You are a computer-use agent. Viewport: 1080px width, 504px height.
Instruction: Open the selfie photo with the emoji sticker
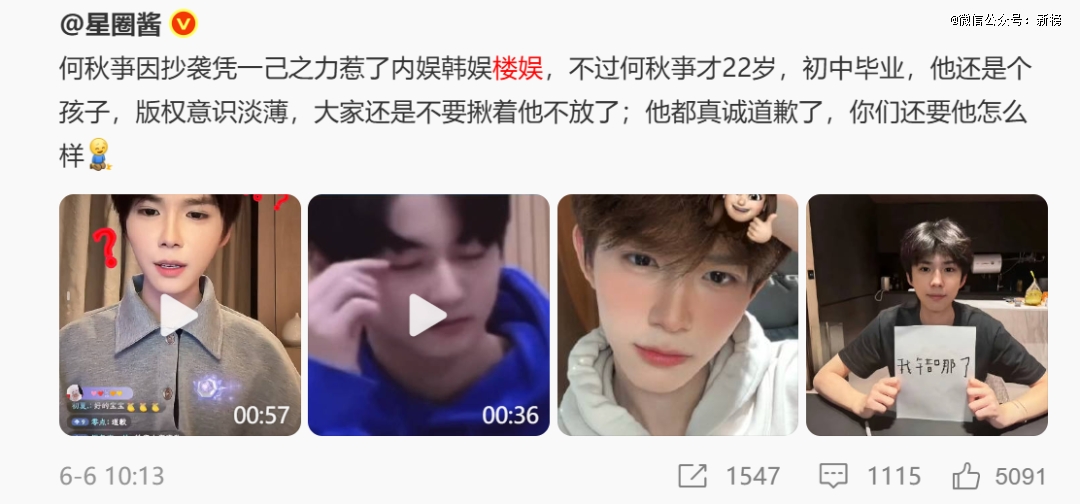click(x=677, y=315)
